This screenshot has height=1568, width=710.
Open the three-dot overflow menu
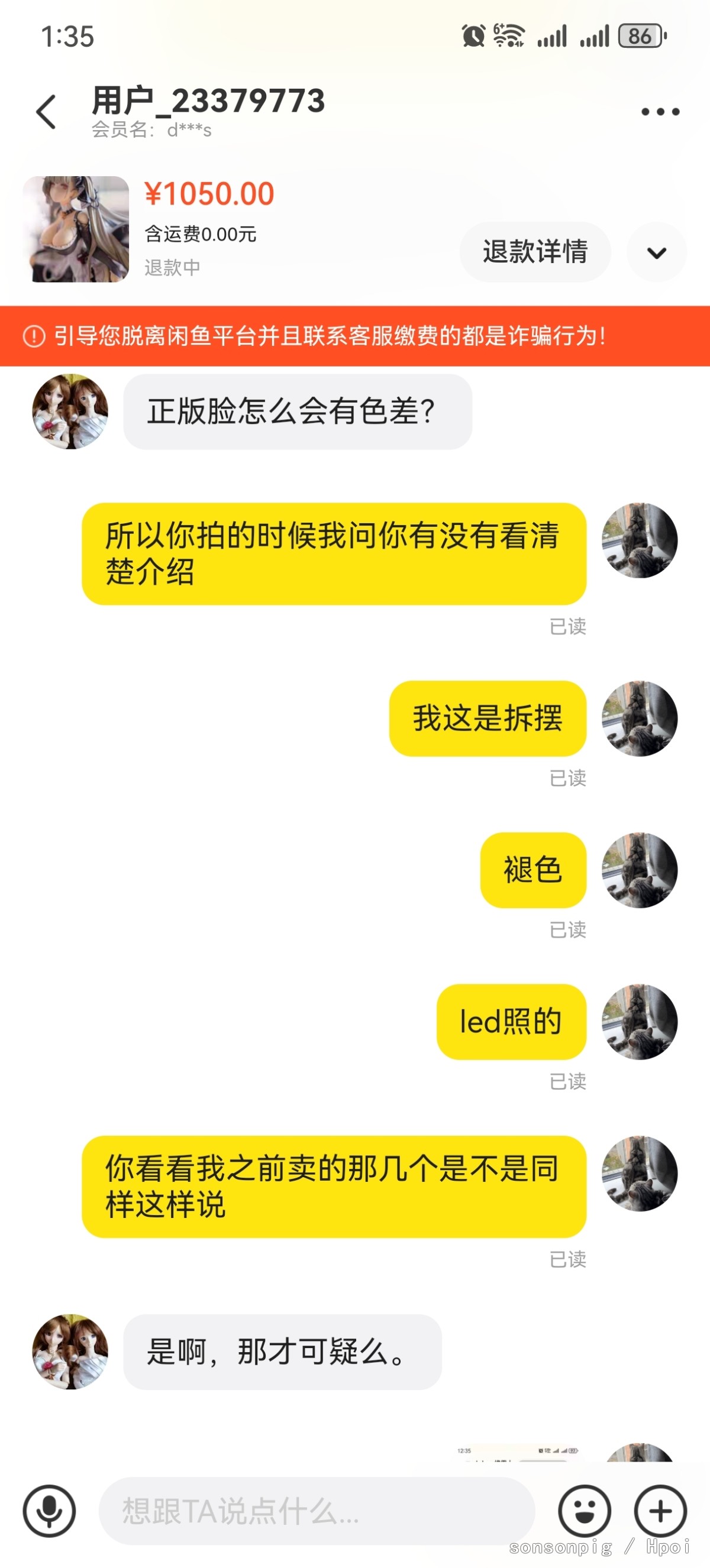click(660, 112)
